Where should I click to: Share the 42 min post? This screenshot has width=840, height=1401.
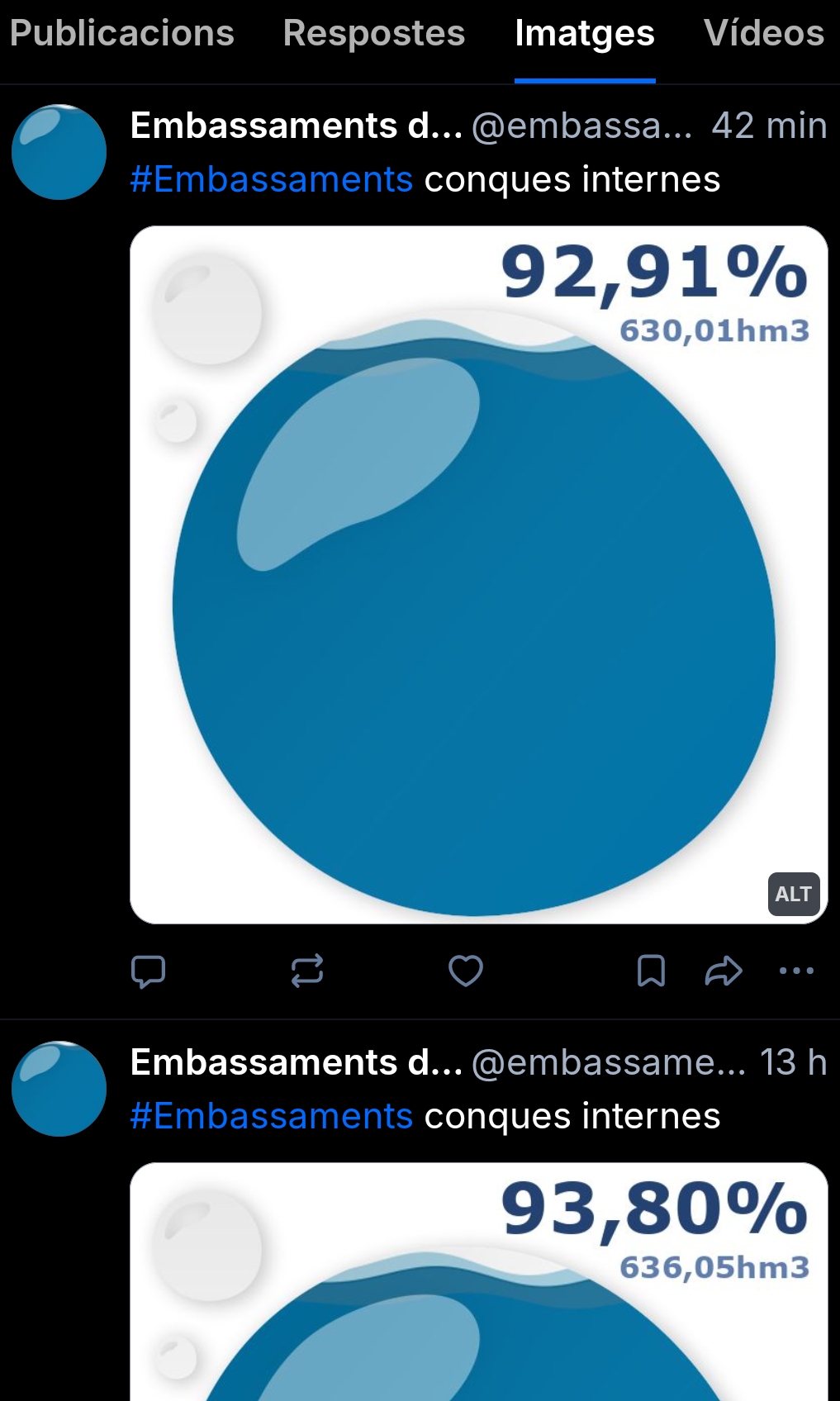(724, 971)
